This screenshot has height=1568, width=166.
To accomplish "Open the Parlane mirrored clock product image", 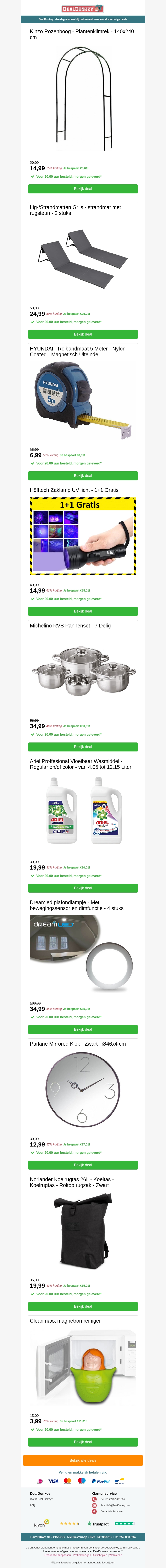I will click(83, 1090).
